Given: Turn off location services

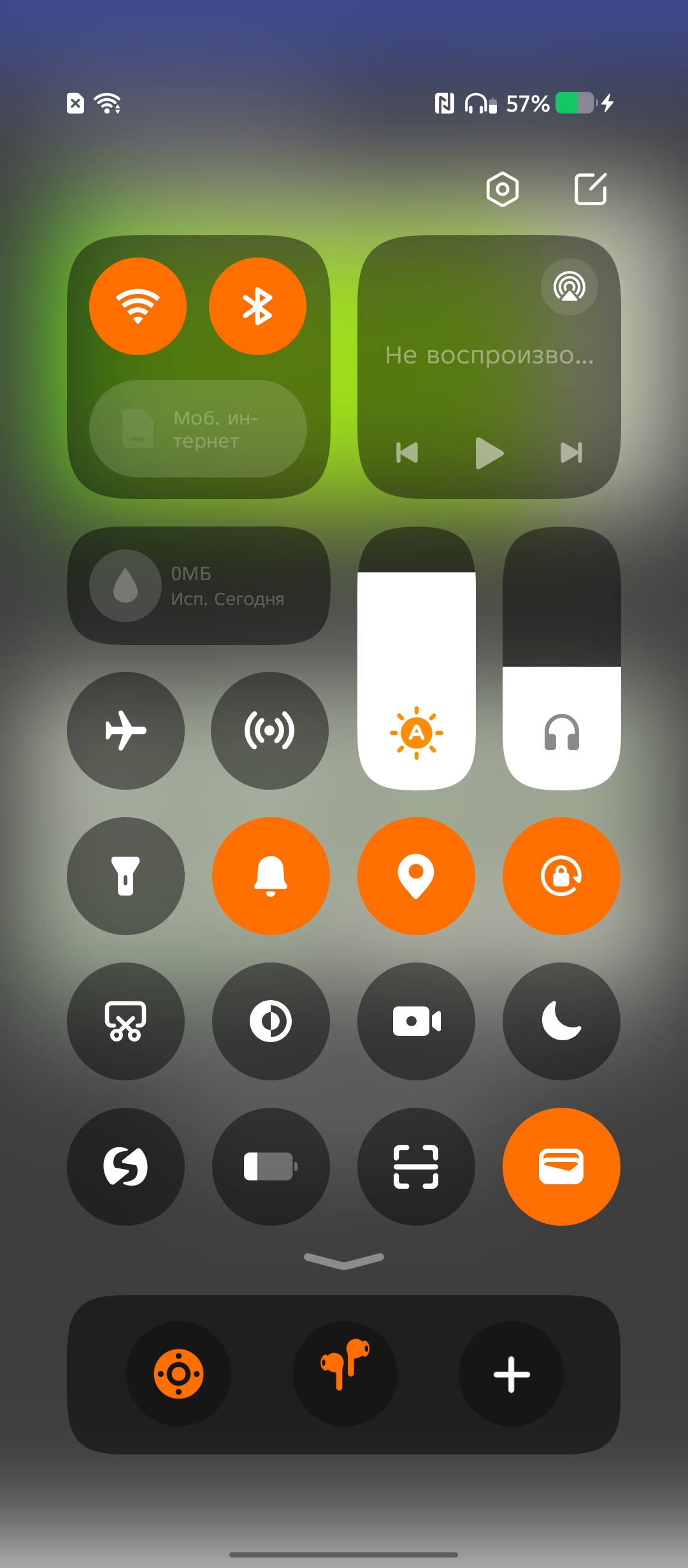Looking at the screenshot, I should pos(416,876).
